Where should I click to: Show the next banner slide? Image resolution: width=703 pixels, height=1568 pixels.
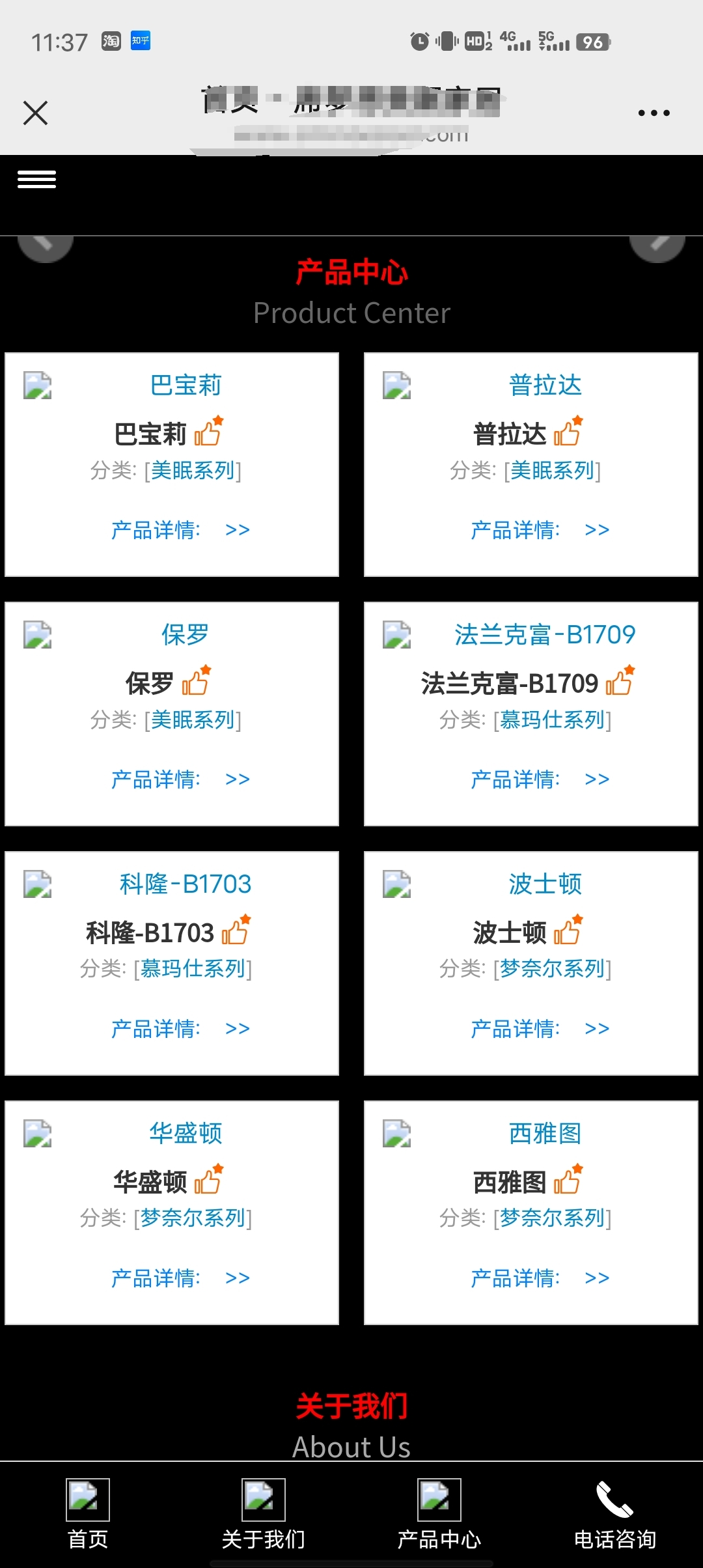pos(657,249)
